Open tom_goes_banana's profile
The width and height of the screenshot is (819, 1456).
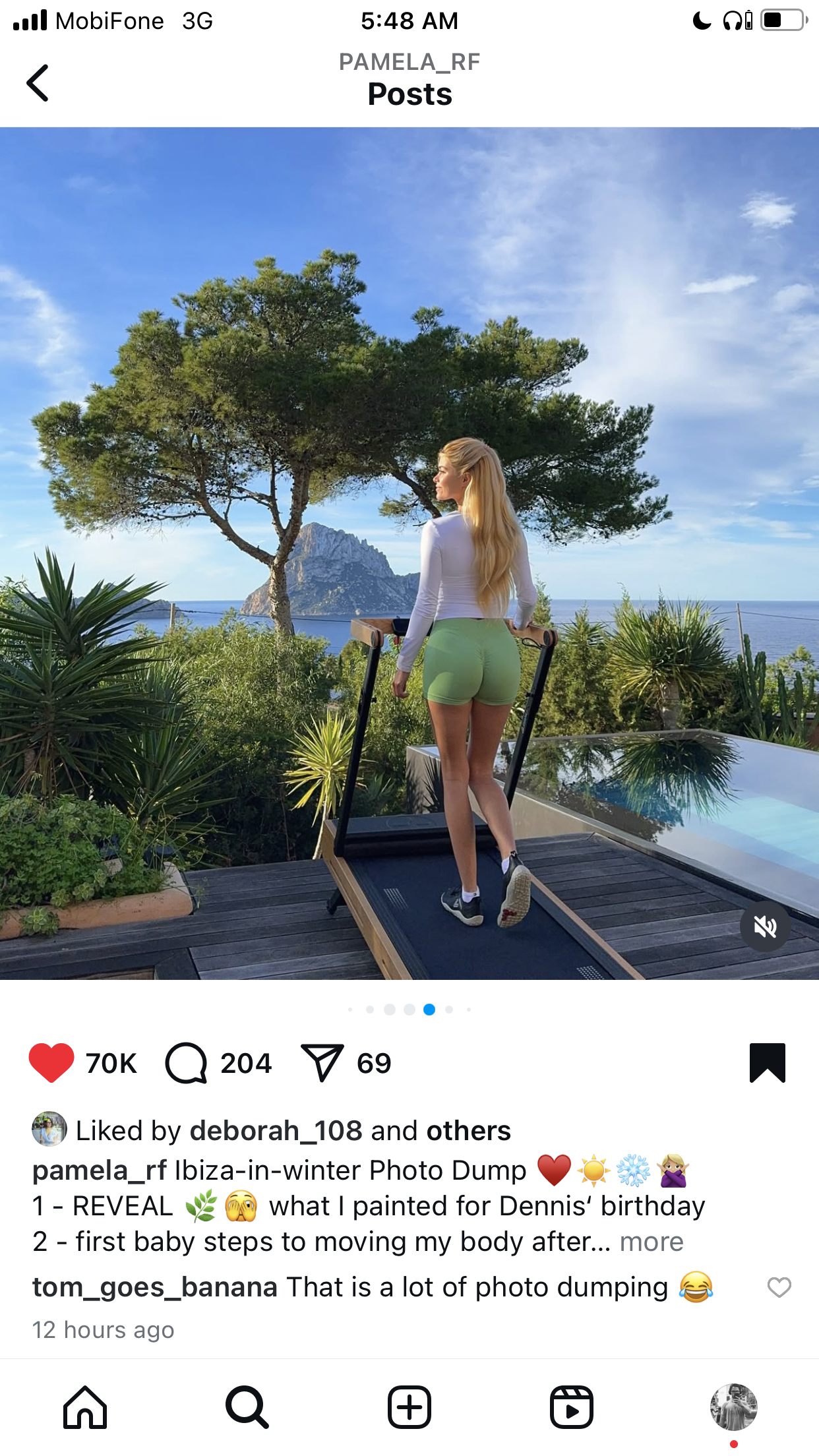pyautogui.click(x=155, y=1287)
